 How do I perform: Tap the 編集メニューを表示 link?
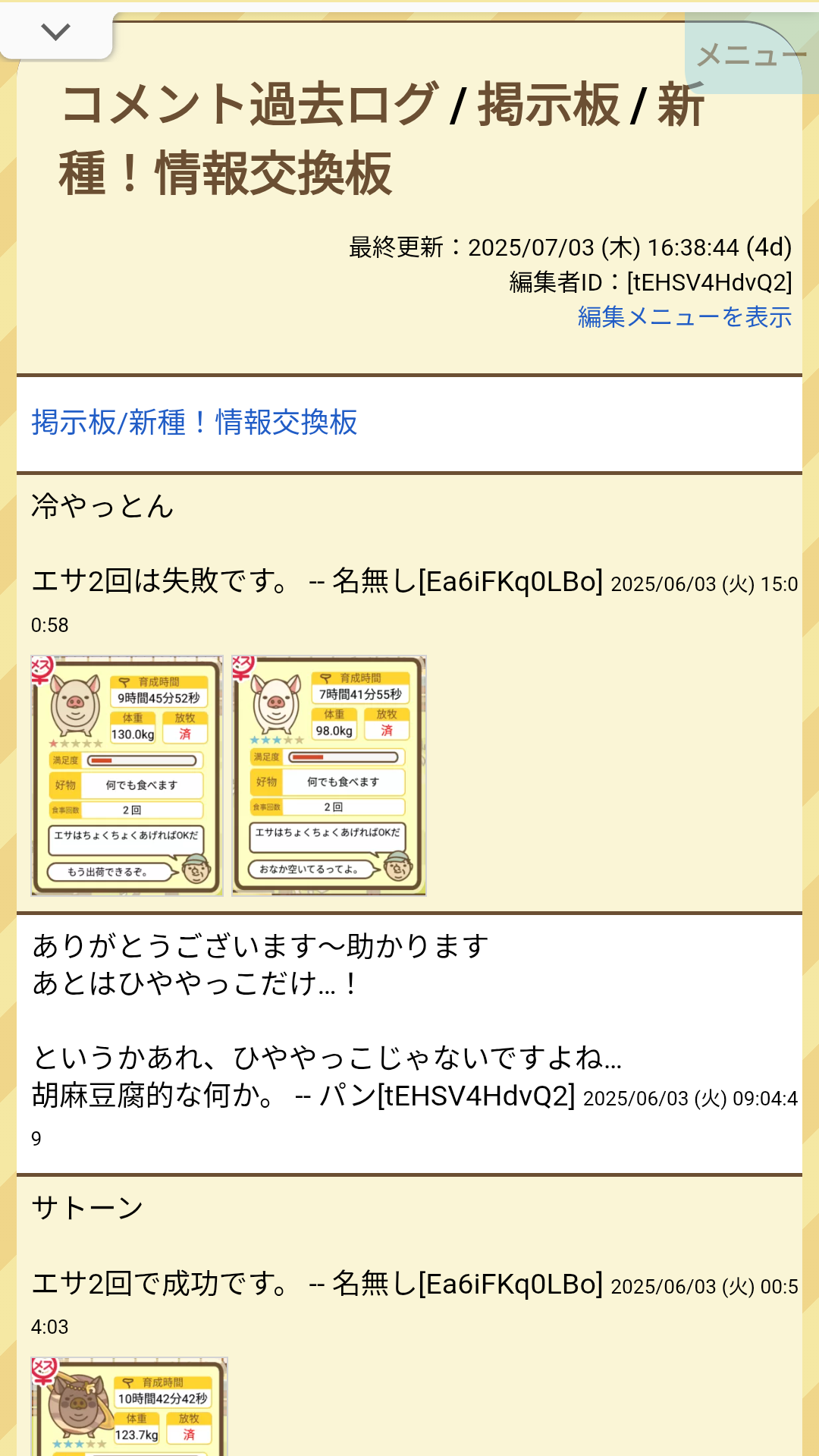(684, 317)
